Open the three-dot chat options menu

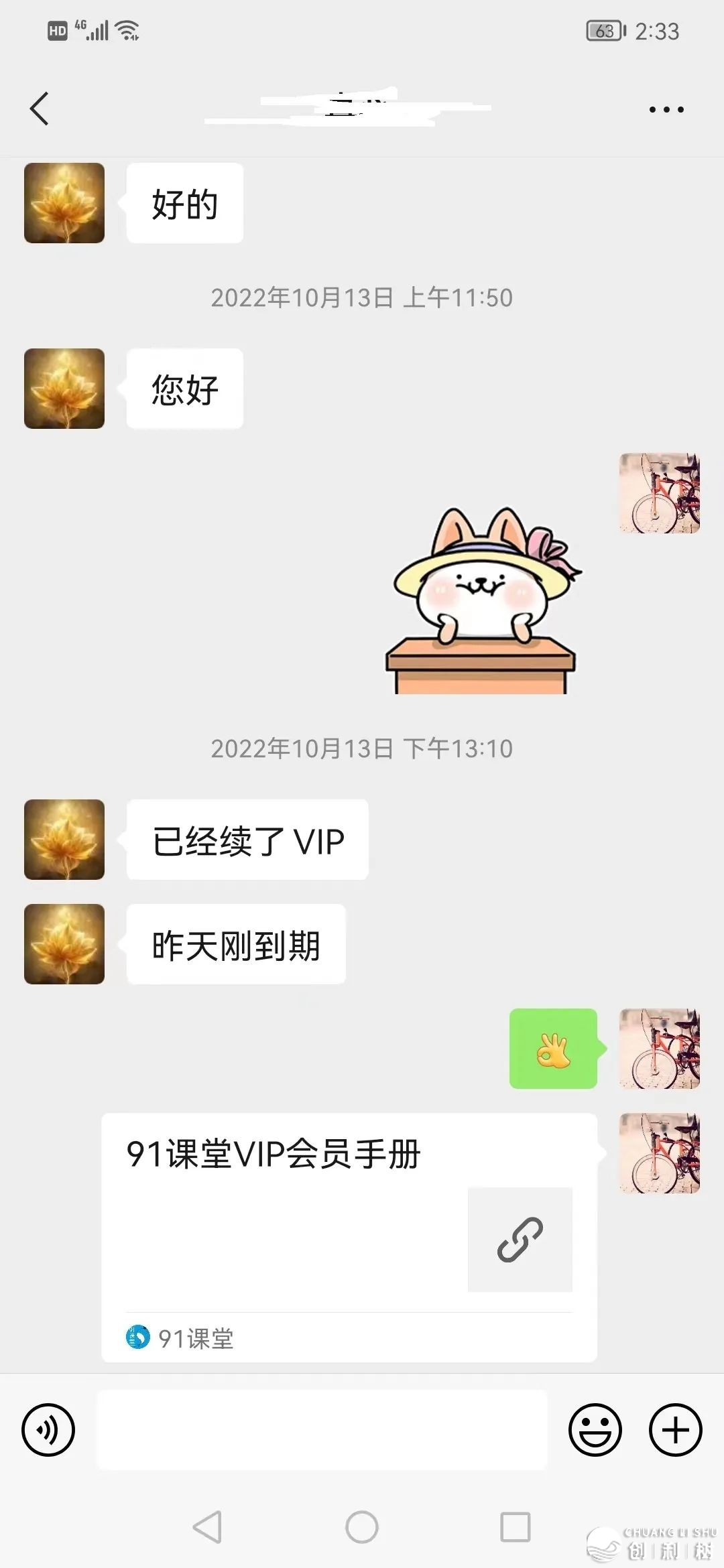point(666,109)
